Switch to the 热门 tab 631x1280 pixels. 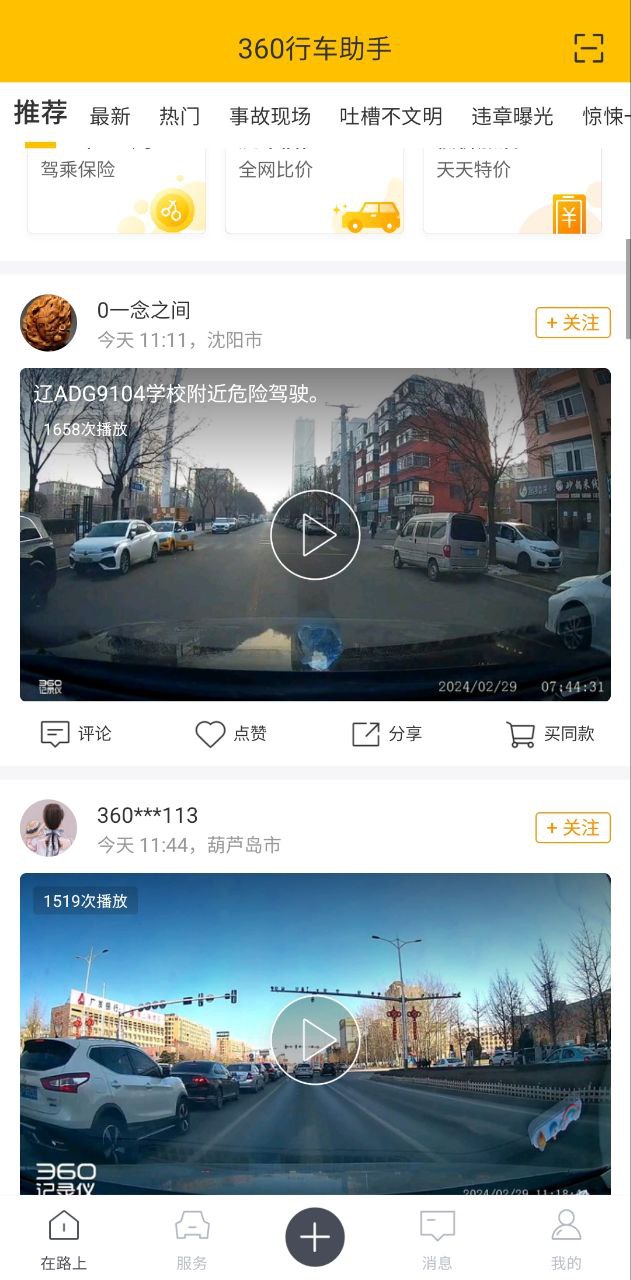click(x=180, y=116)
